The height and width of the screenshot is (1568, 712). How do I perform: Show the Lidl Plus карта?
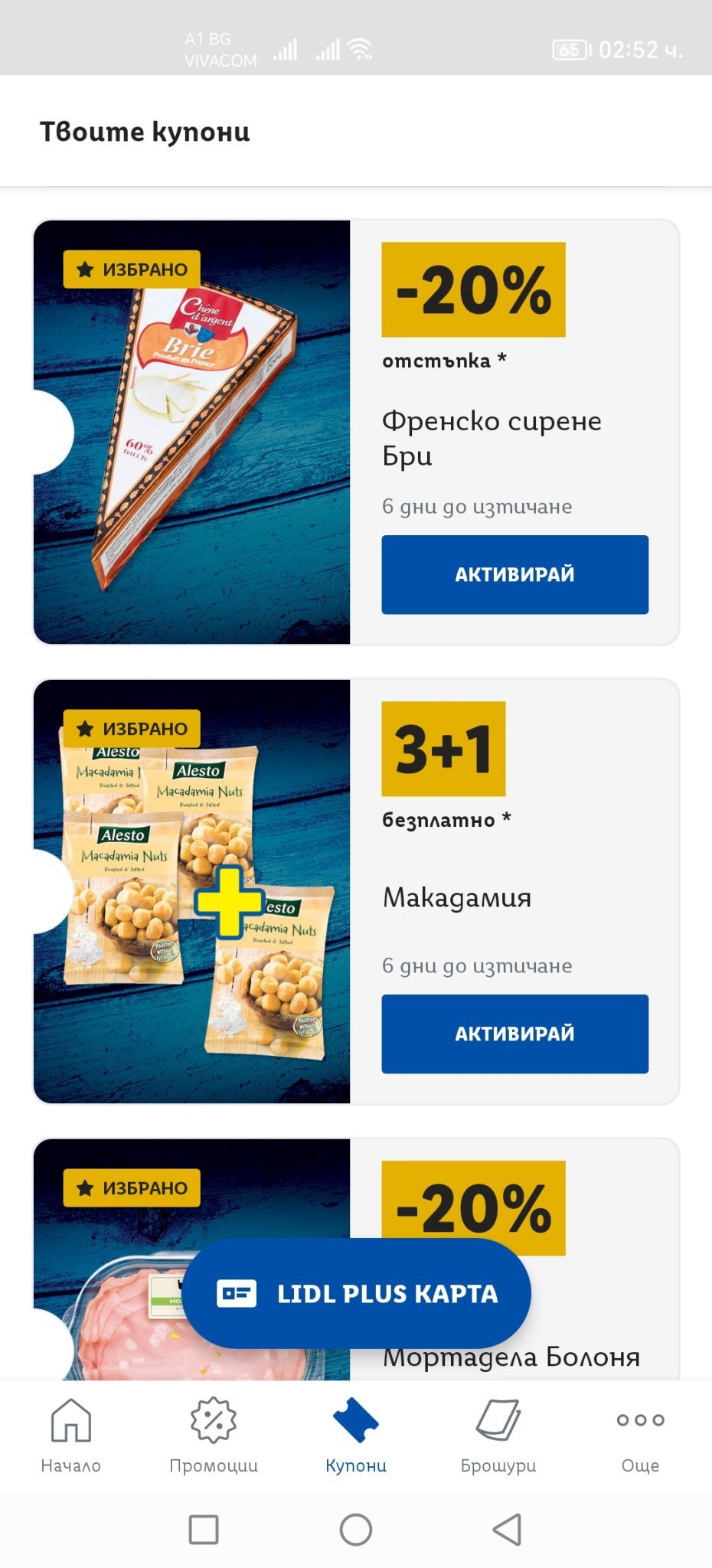point(357,1293)
